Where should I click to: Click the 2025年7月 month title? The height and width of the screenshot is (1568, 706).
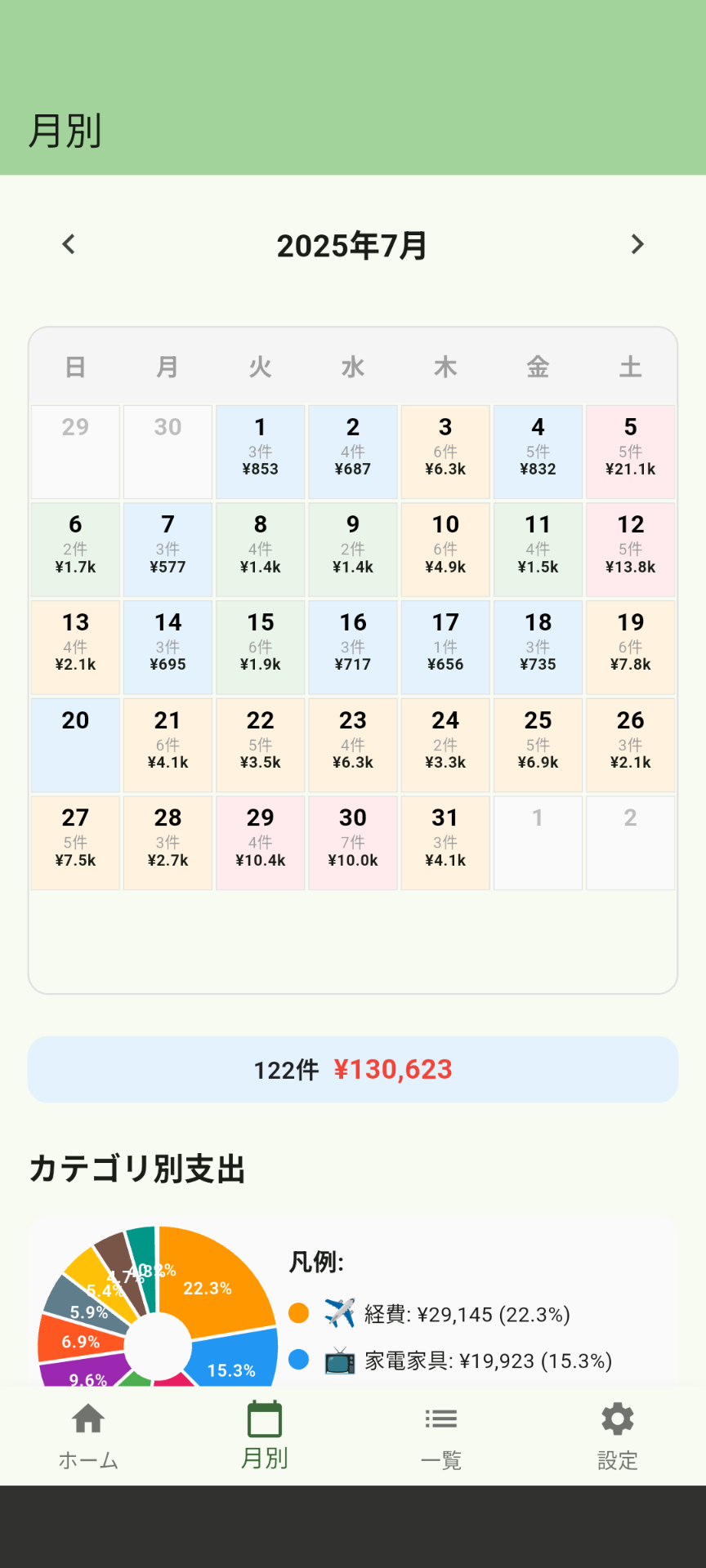click(x=352, y=244)
